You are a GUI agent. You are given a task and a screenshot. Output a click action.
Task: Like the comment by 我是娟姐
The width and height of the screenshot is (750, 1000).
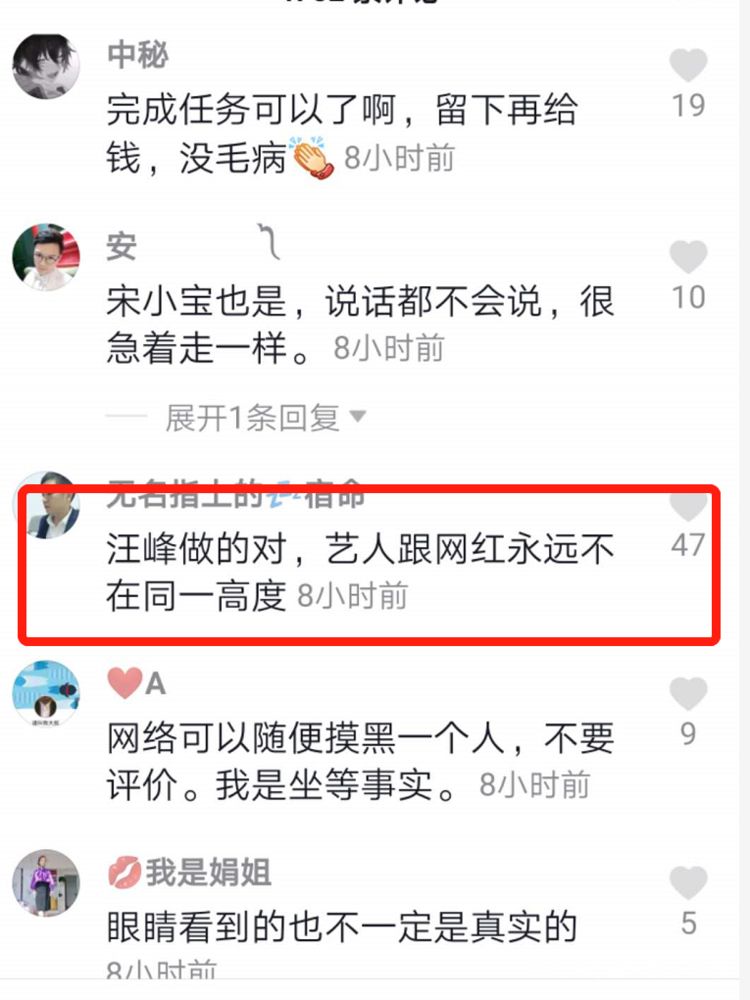[688, 882]
